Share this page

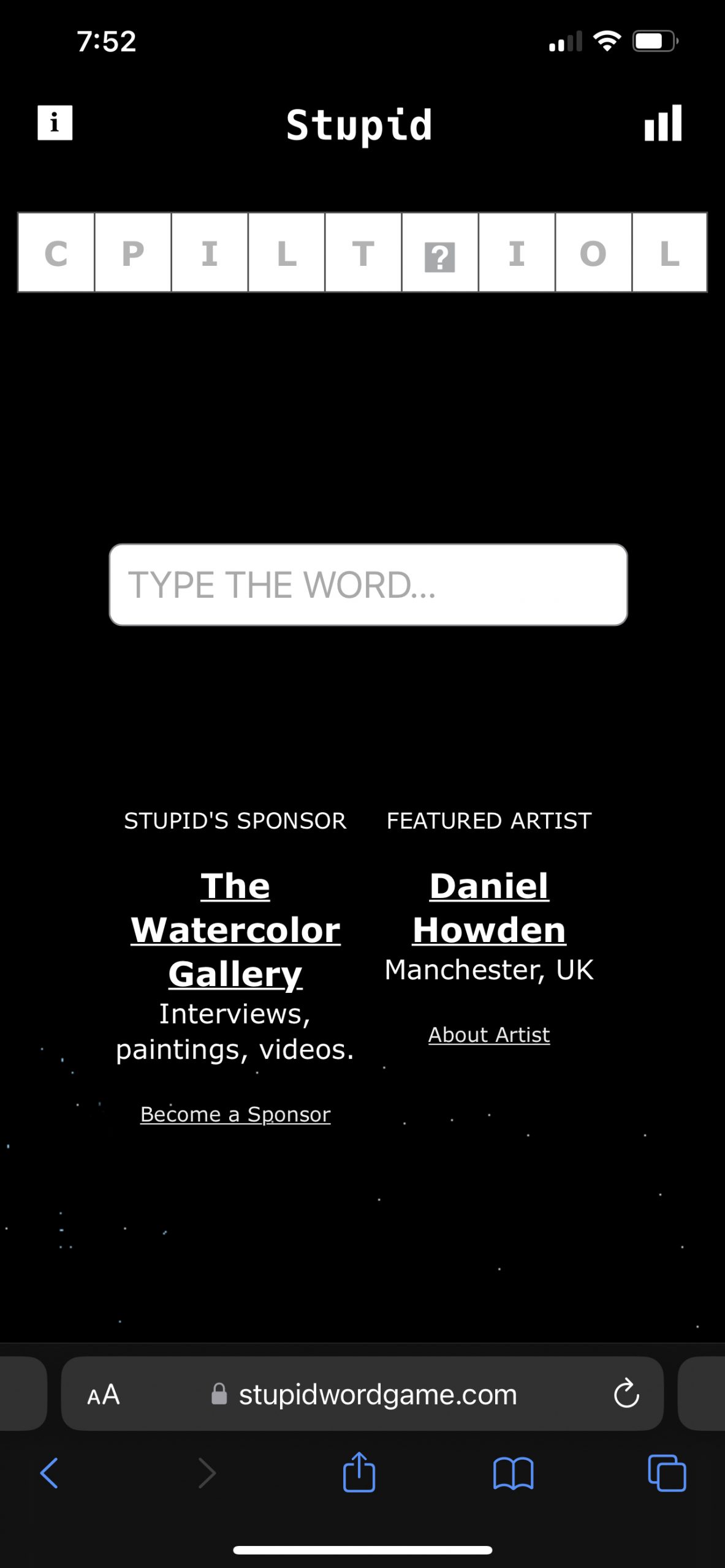tap(359, 1473)
